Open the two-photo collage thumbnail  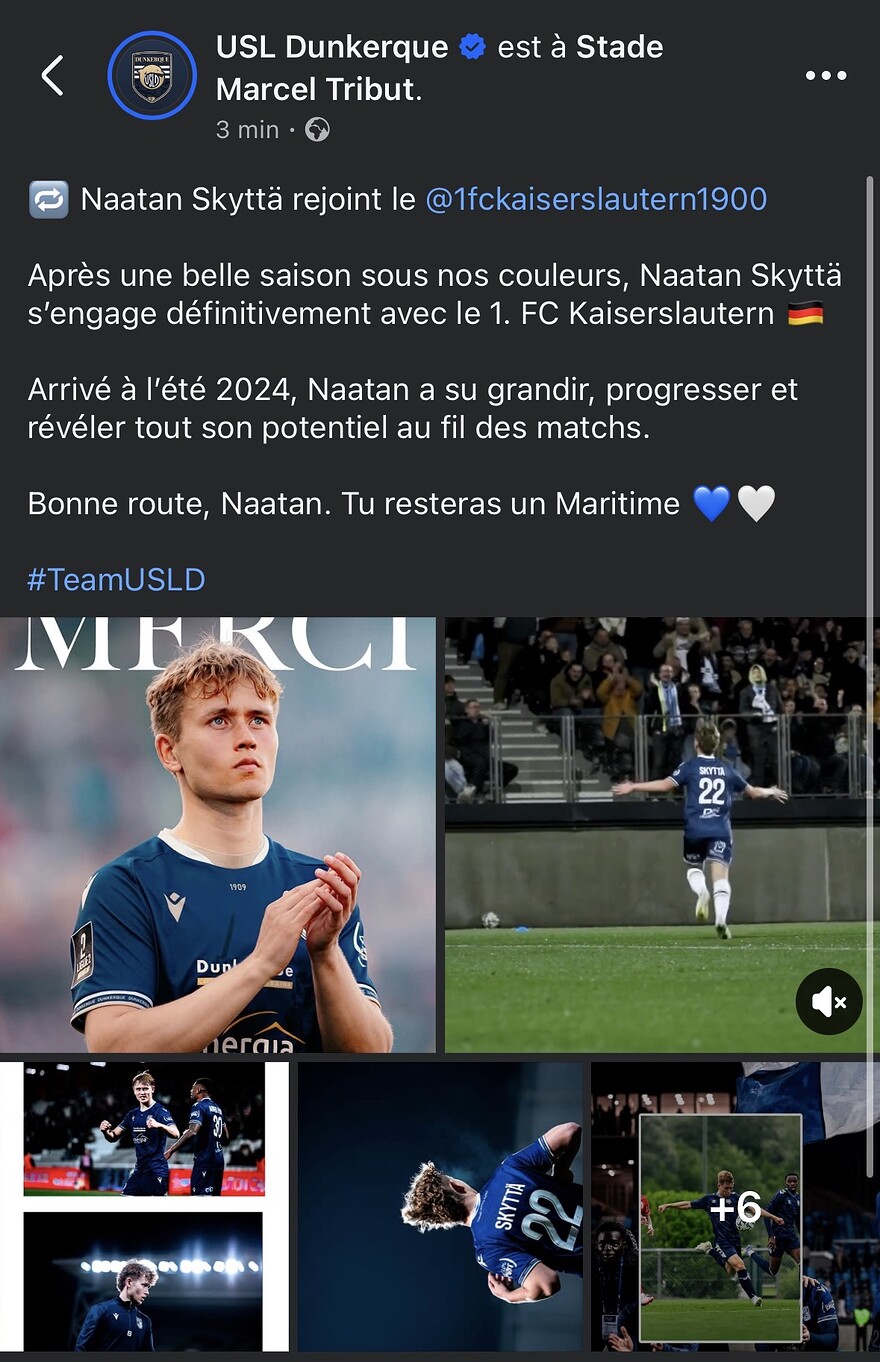pos(144,1207)
